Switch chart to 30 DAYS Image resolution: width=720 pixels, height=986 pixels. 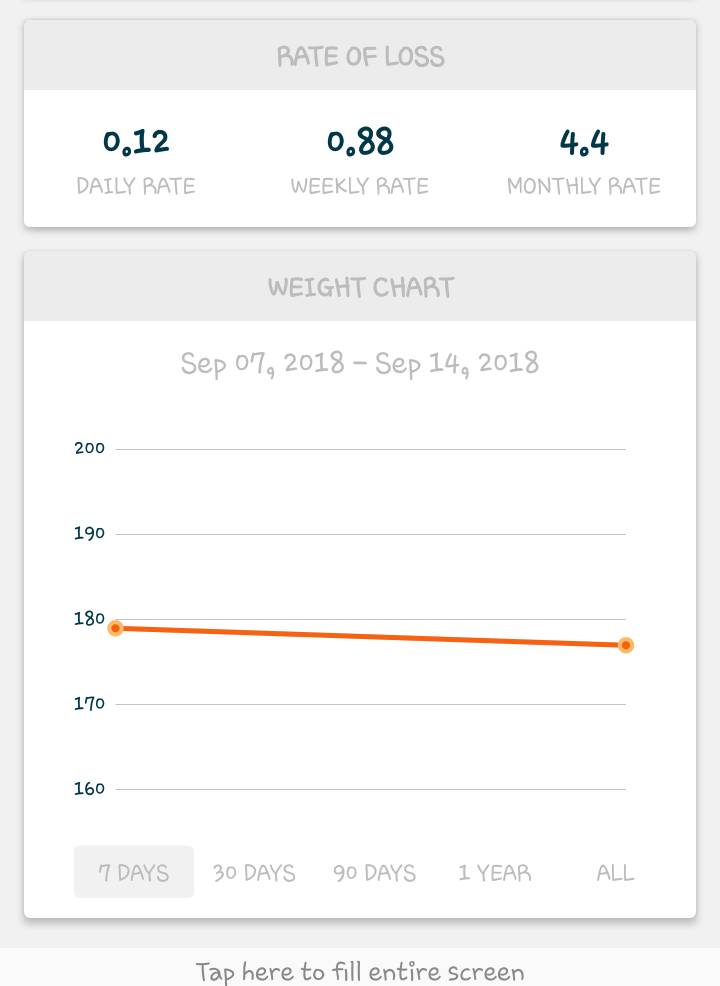253,872
